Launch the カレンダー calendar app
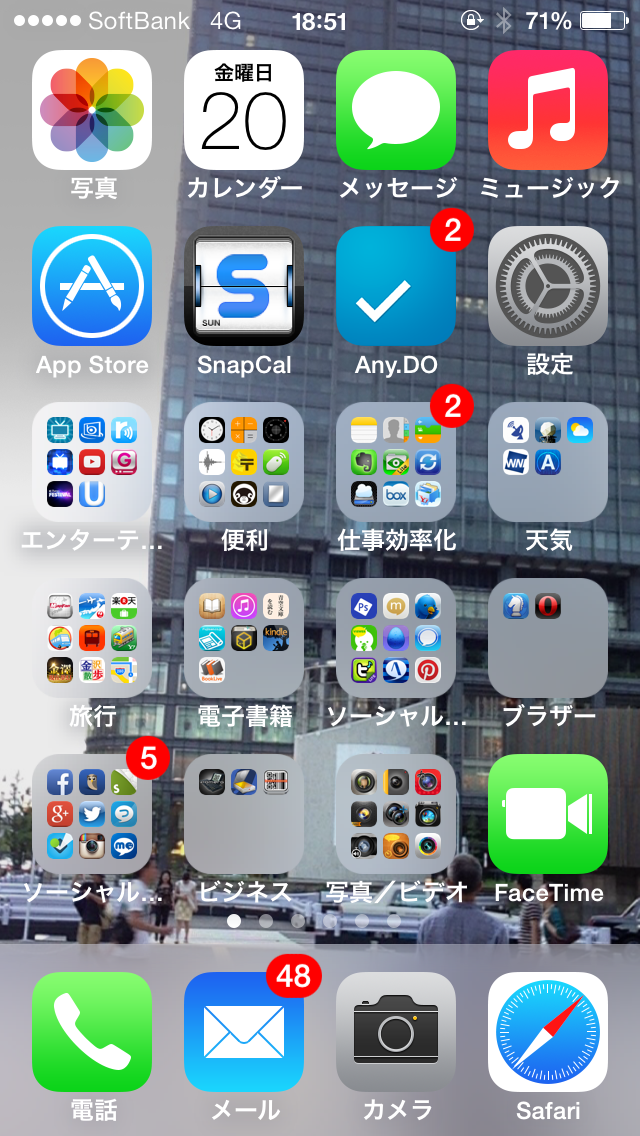 (x=244, y=111)
